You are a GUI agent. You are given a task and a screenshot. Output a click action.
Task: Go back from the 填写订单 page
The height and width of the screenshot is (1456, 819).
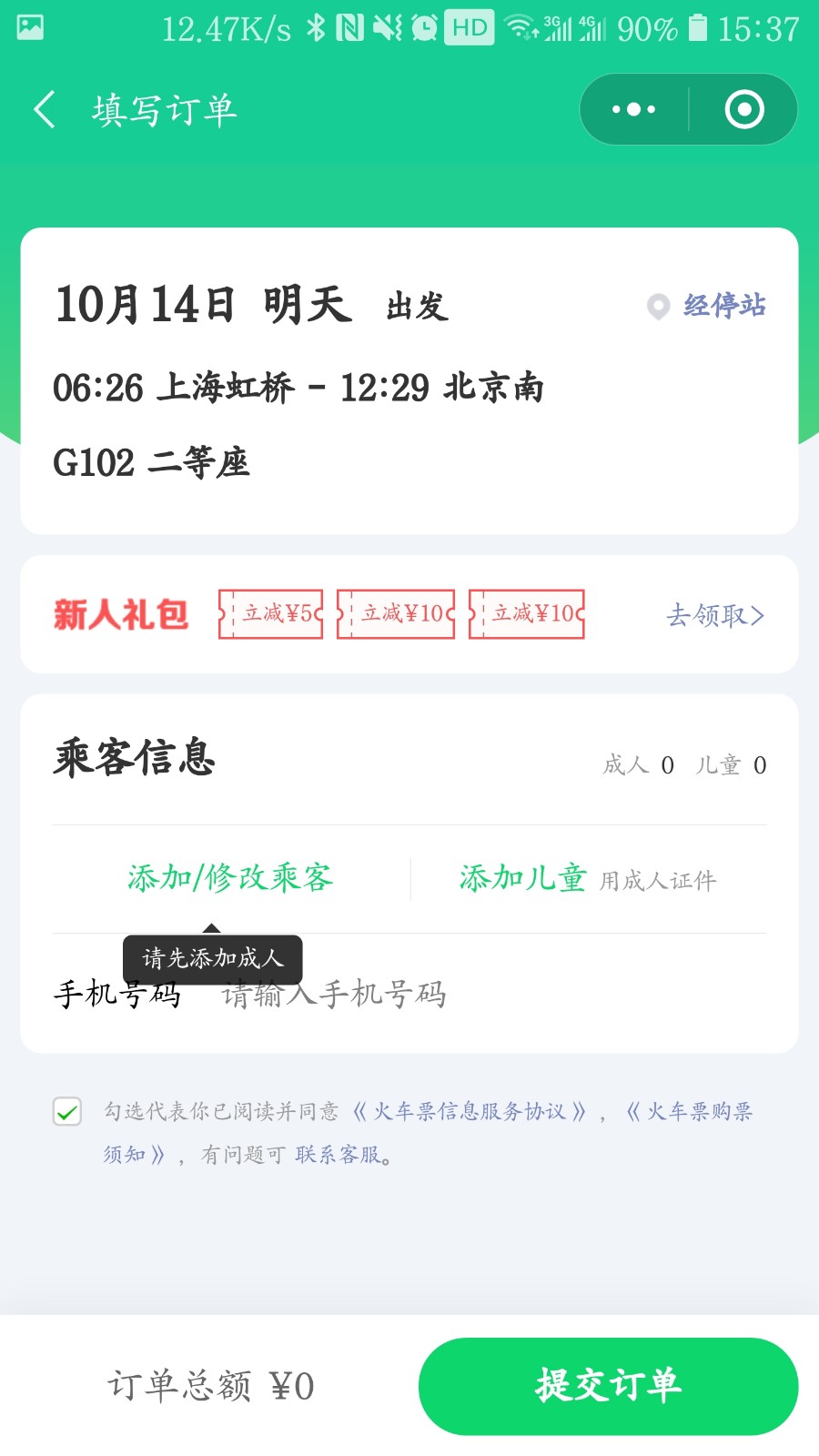tap(44, 110)
